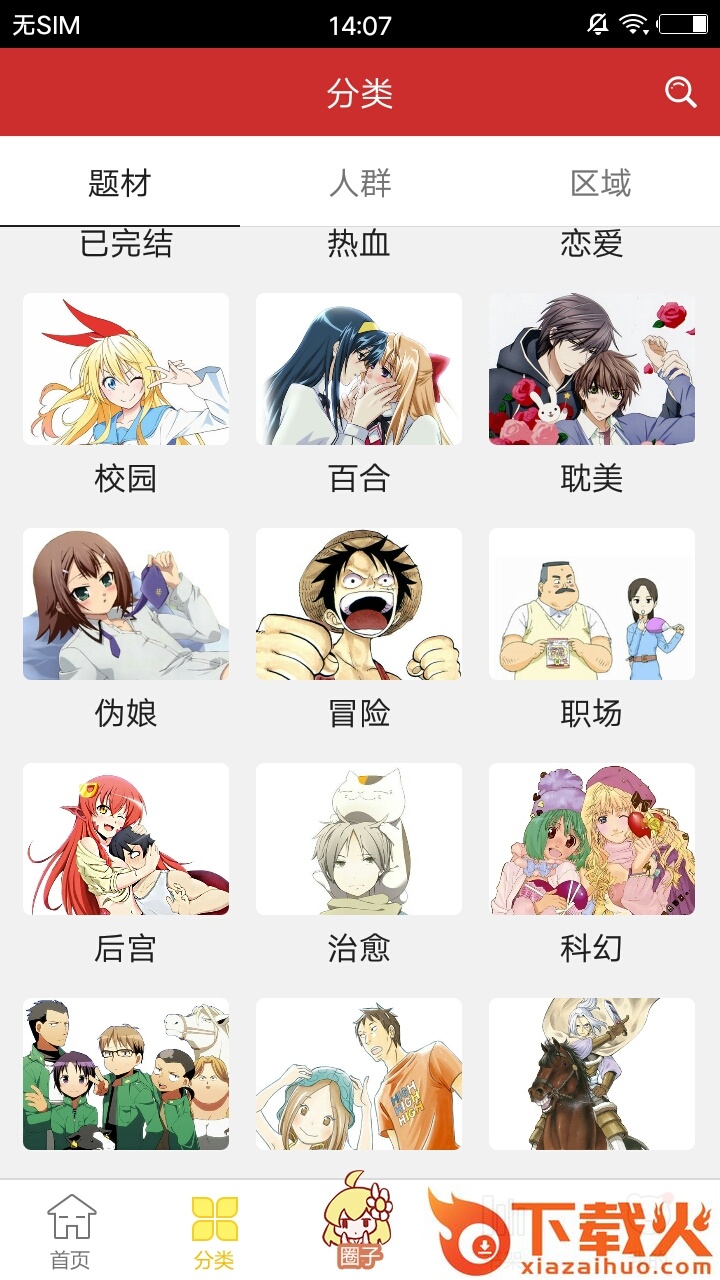720x1280 pixels.
Task: Open the 后宫 category
Action: pyautogui.click(x=126, y=840)
